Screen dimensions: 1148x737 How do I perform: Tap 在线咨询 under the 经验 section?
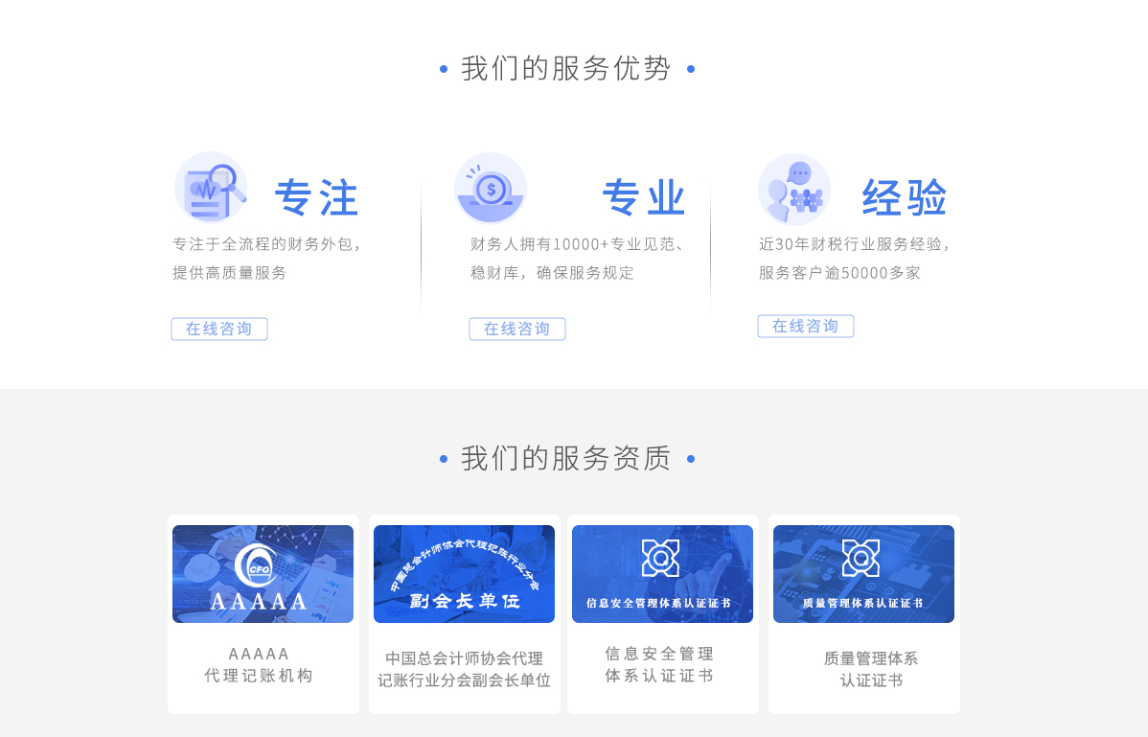[805, 326]
